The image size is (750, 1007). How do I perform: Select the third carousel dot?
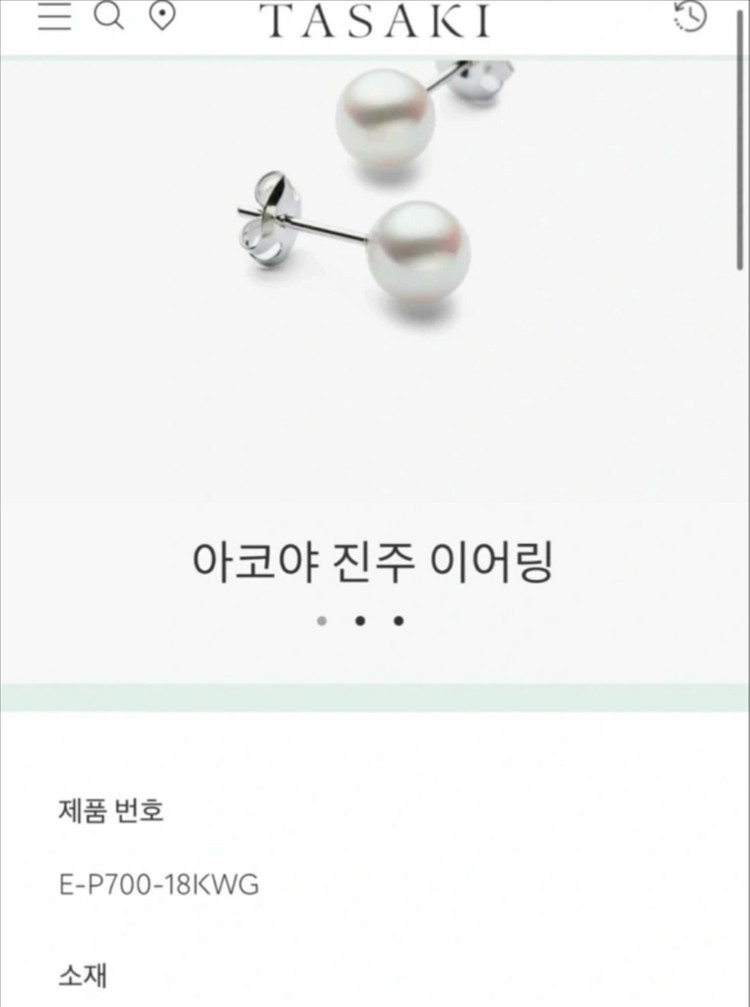coord(400,621)
